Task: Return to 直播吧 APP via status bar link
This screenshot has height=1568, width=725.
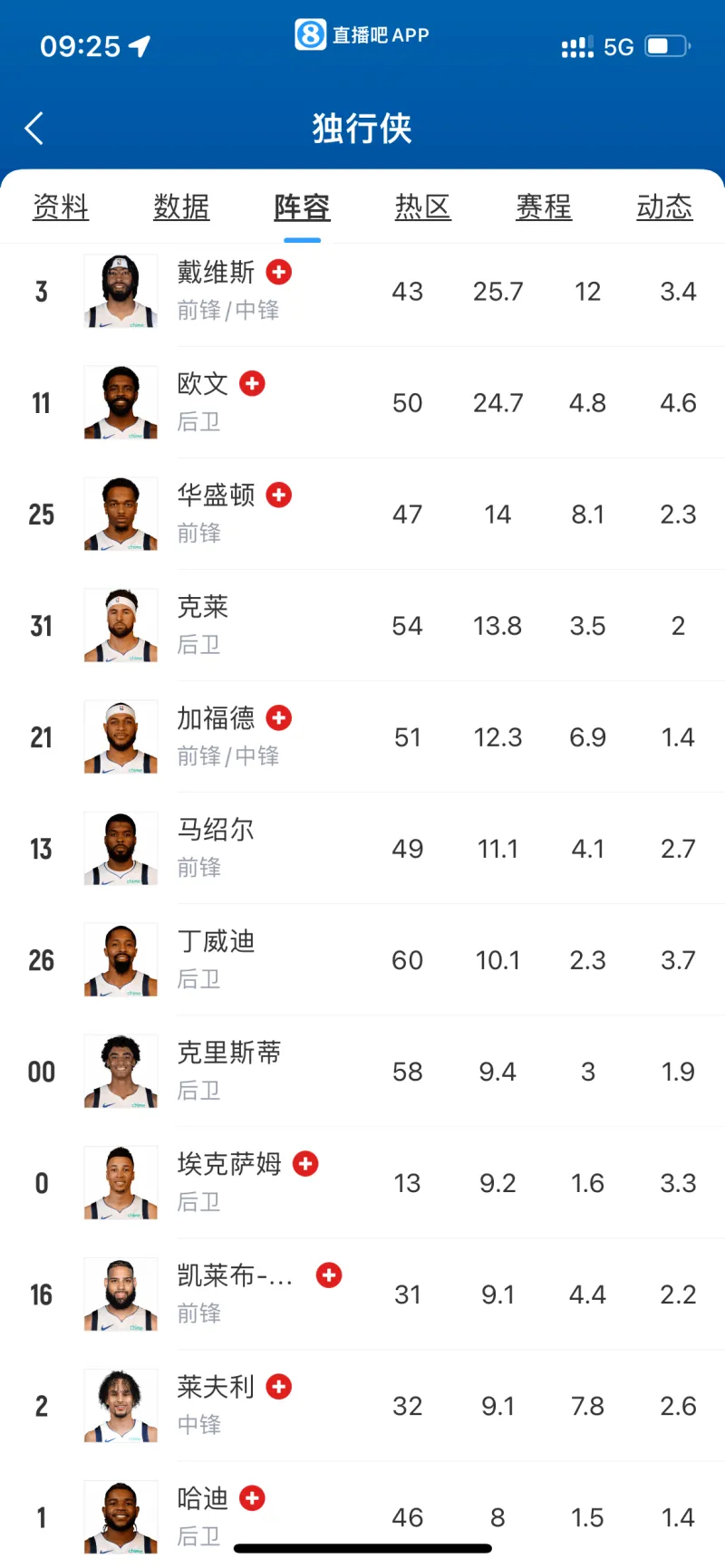Action: pyautogui.click(x=362, y=35)
